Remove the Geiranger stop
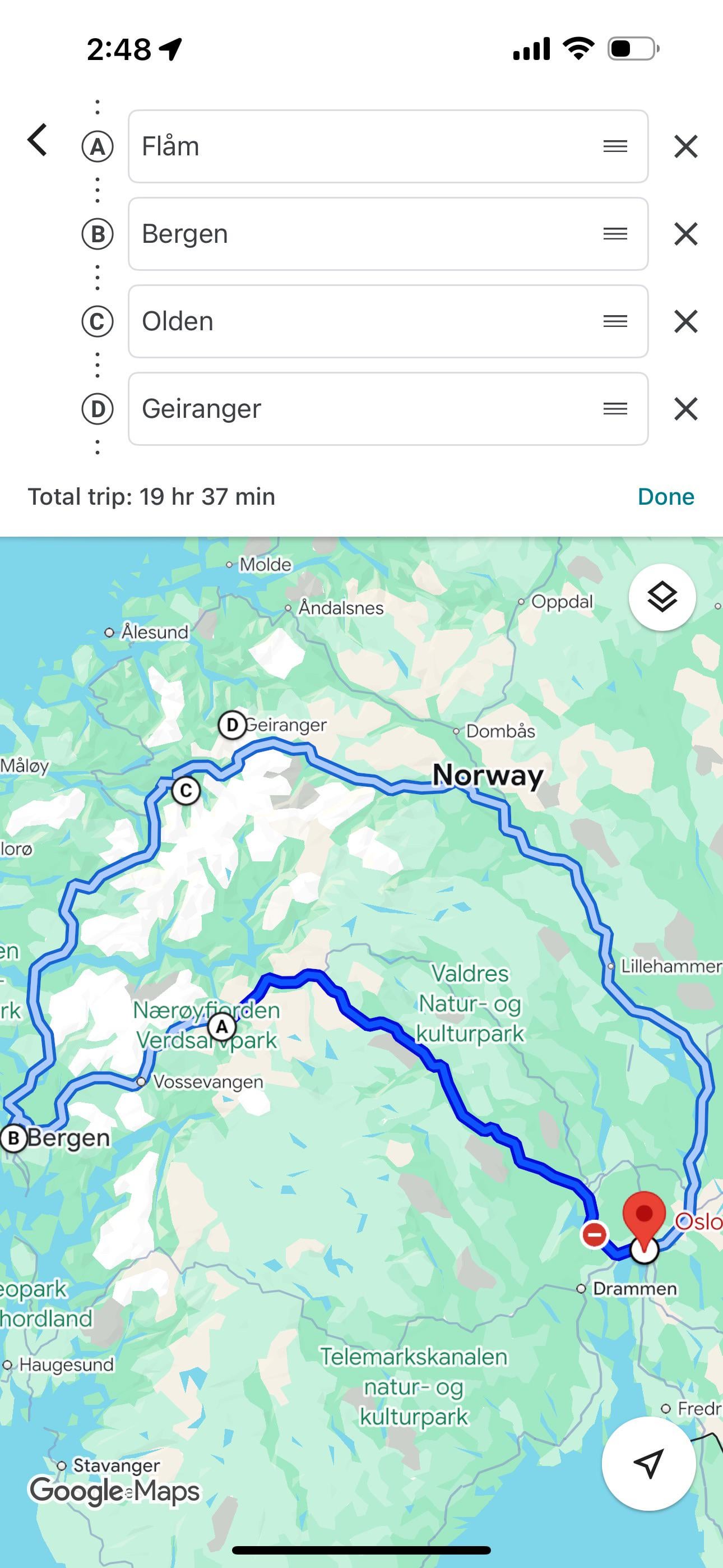The image size is (723, 1568). click(685, 408)
